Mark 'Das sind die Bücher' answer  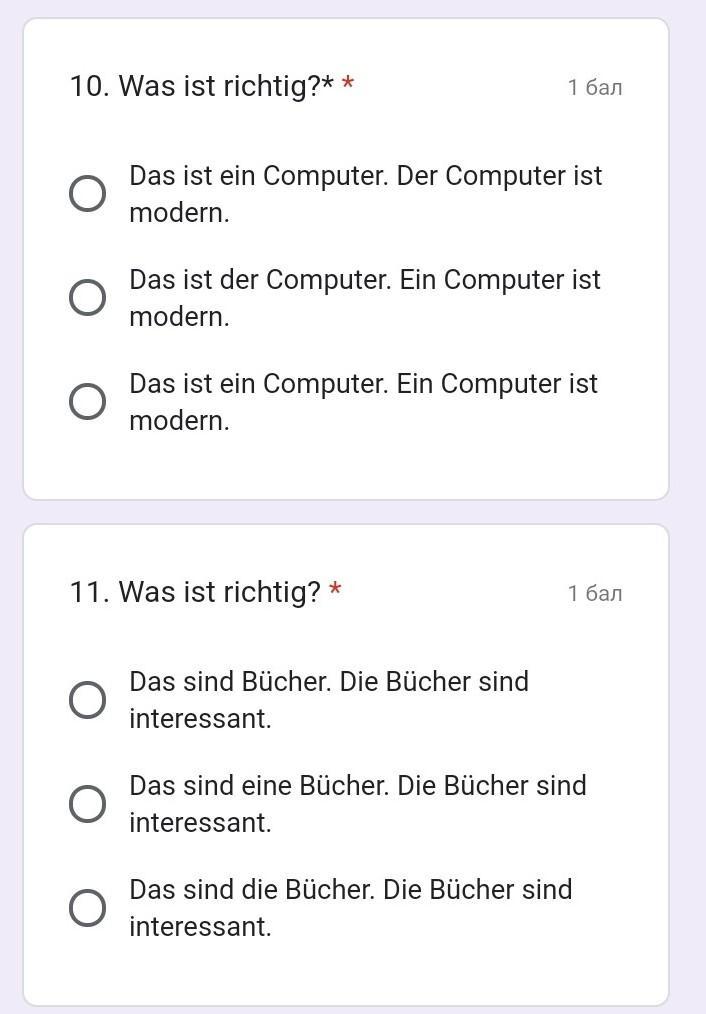tap(88, 908)
